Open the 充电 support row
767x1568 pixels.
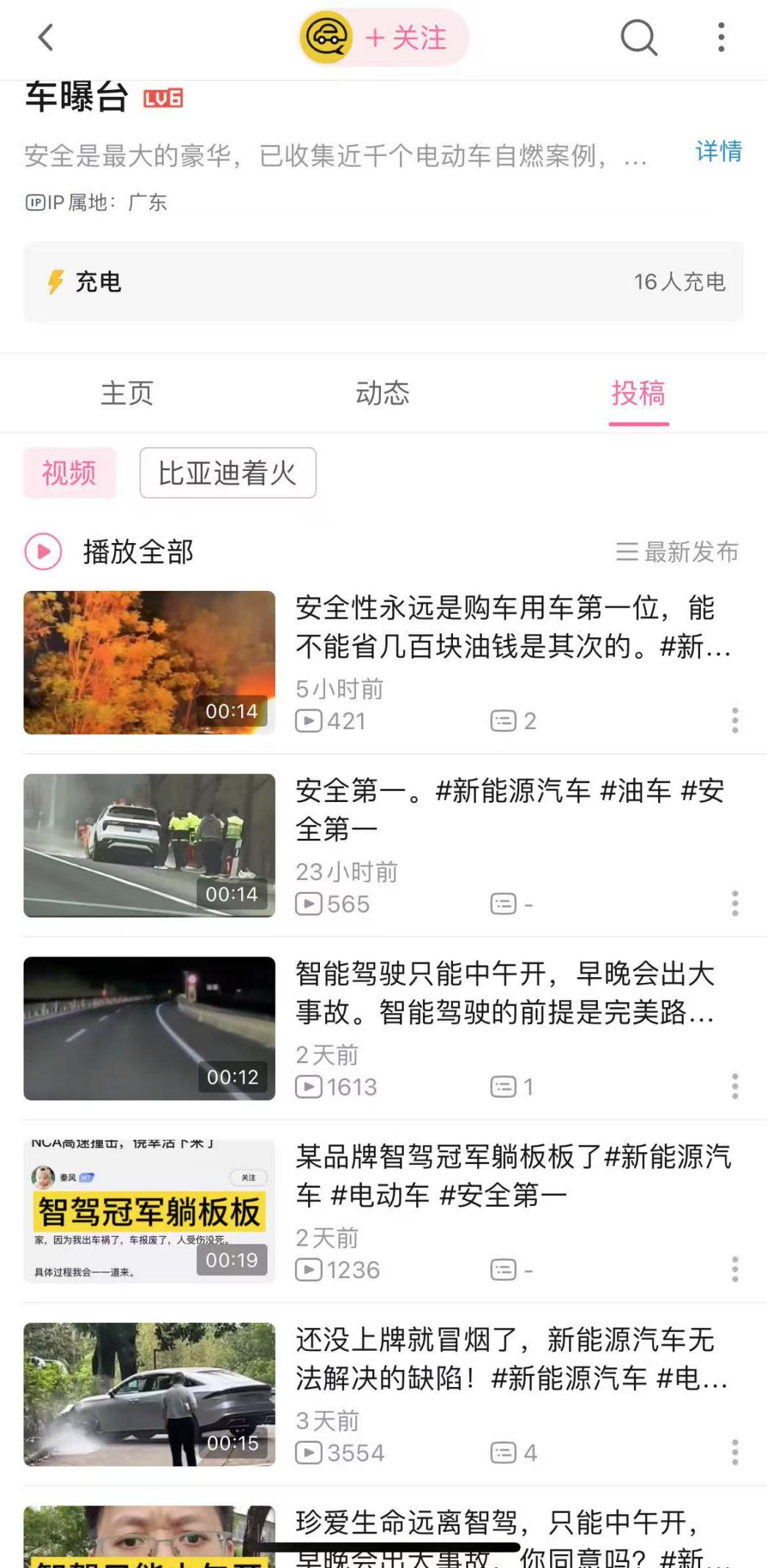(383, 282)
